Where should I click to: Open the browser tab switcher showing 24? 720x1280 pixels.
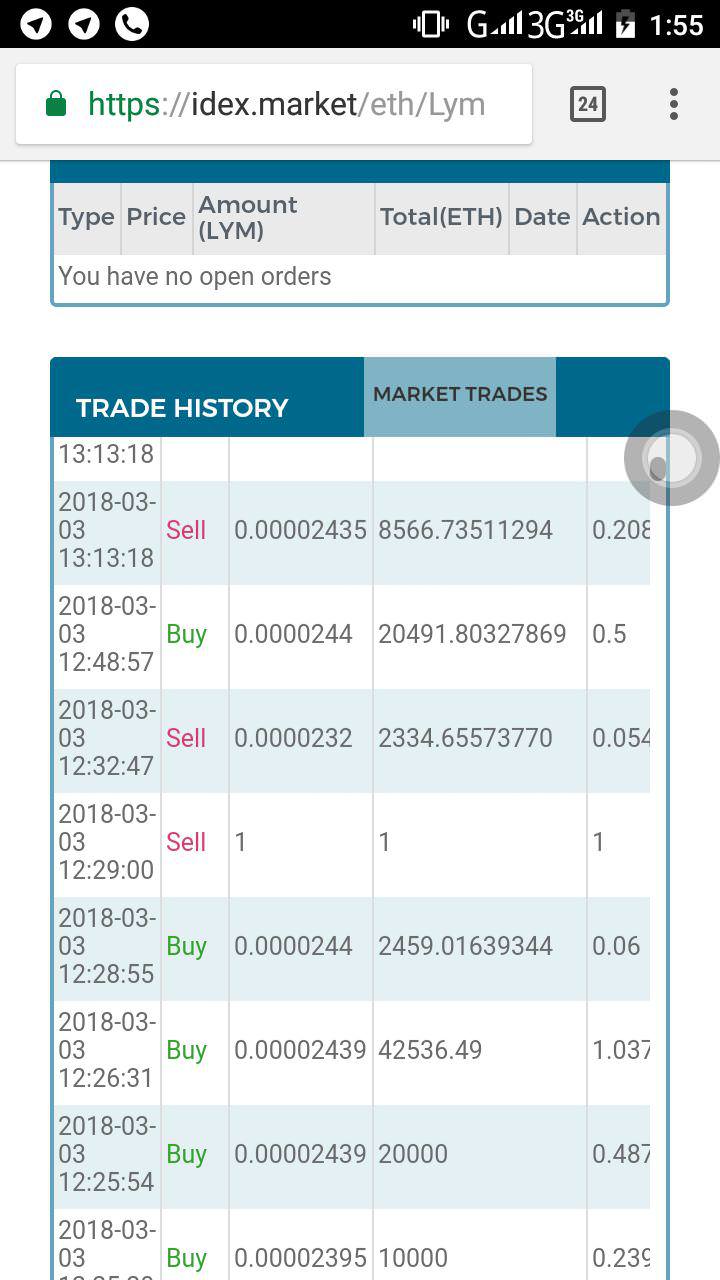click(588, 104)
